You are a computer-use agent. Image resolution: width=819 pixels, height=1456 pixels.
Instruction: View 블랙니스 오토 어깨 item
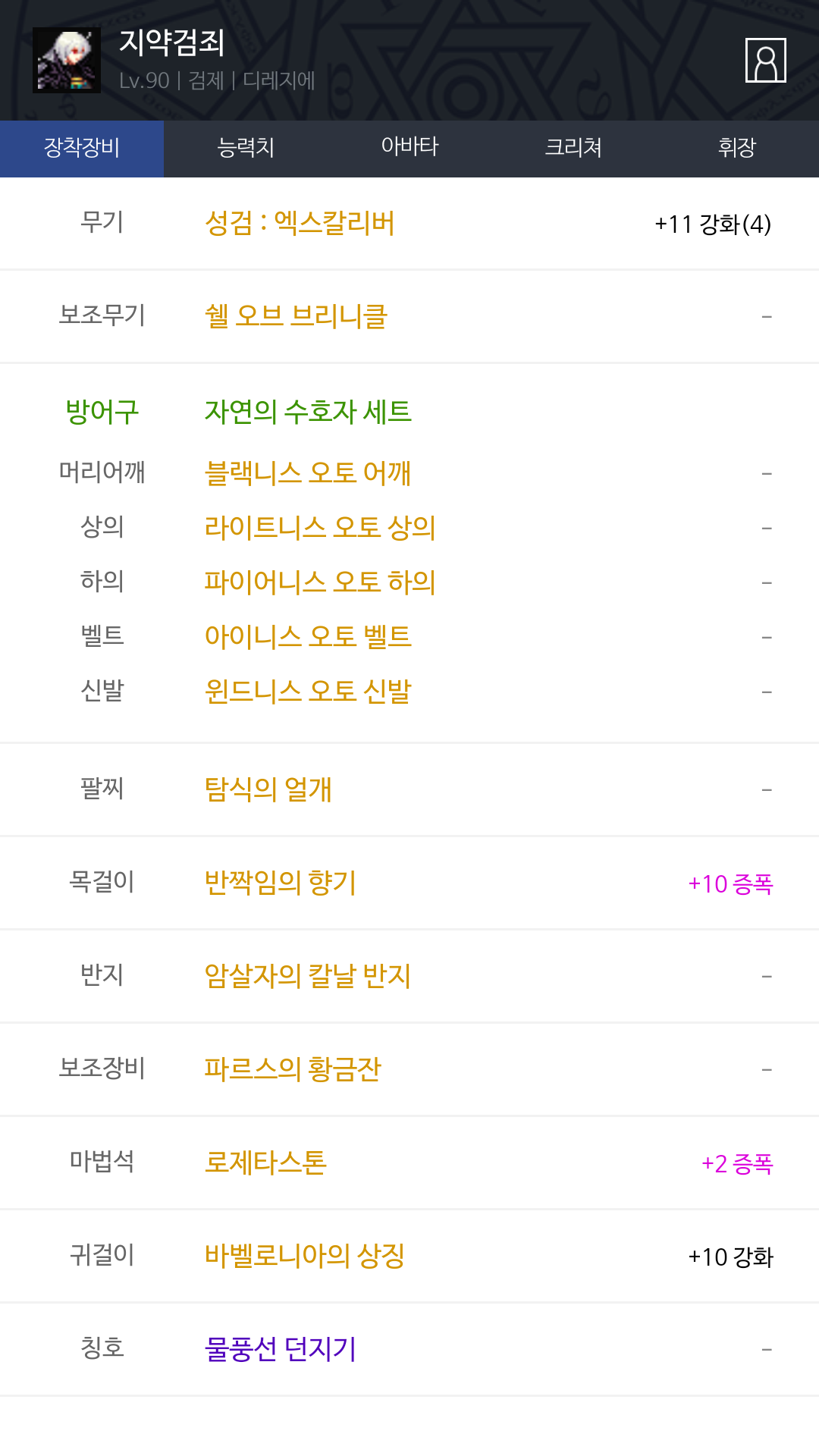(x=307, y=473)
